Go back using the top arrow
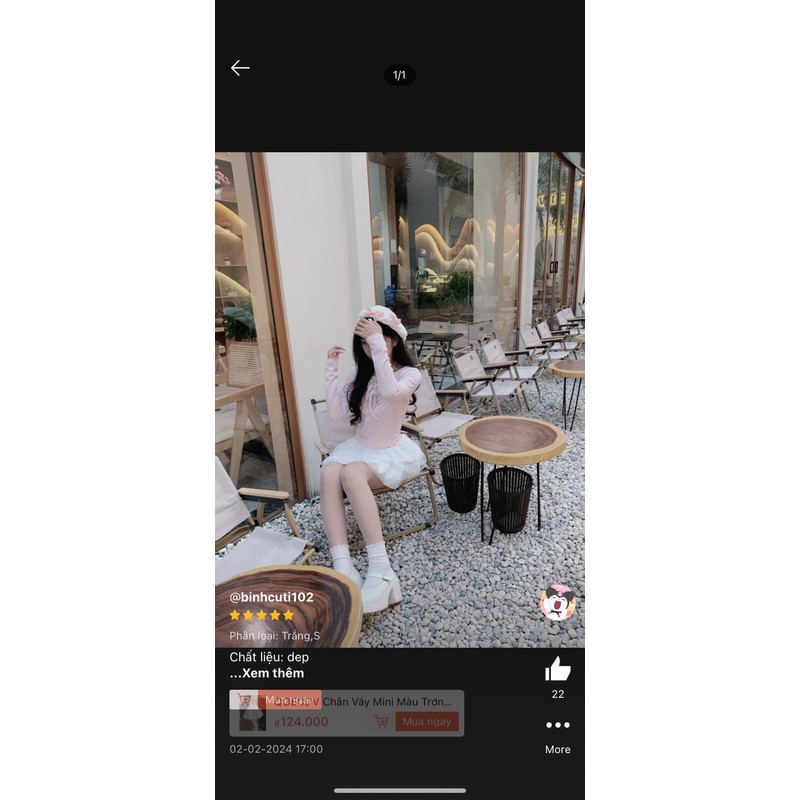The width and height of the screenshot is (800, 800). 240,68
